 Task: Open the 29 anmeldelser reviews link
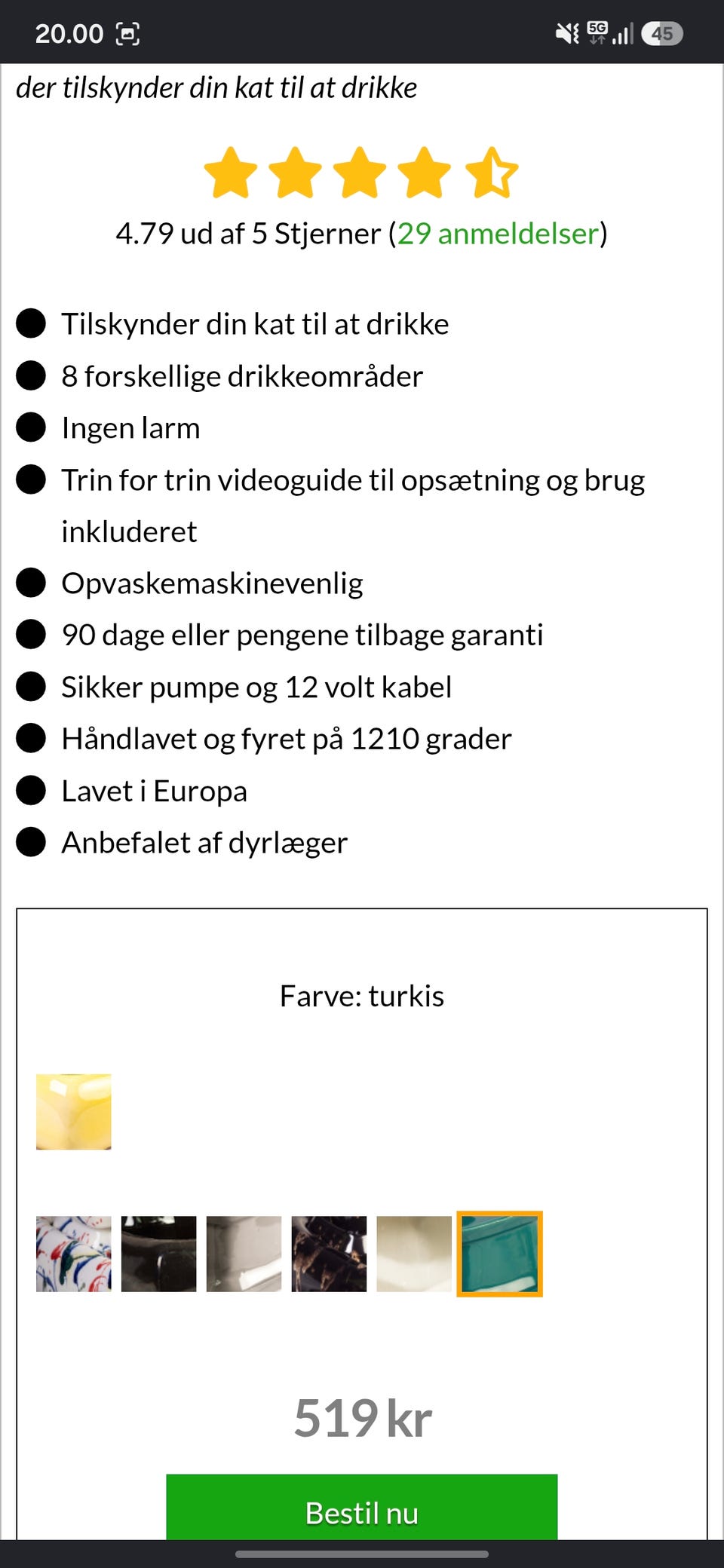pyautogui.click(x=498, y=234)
